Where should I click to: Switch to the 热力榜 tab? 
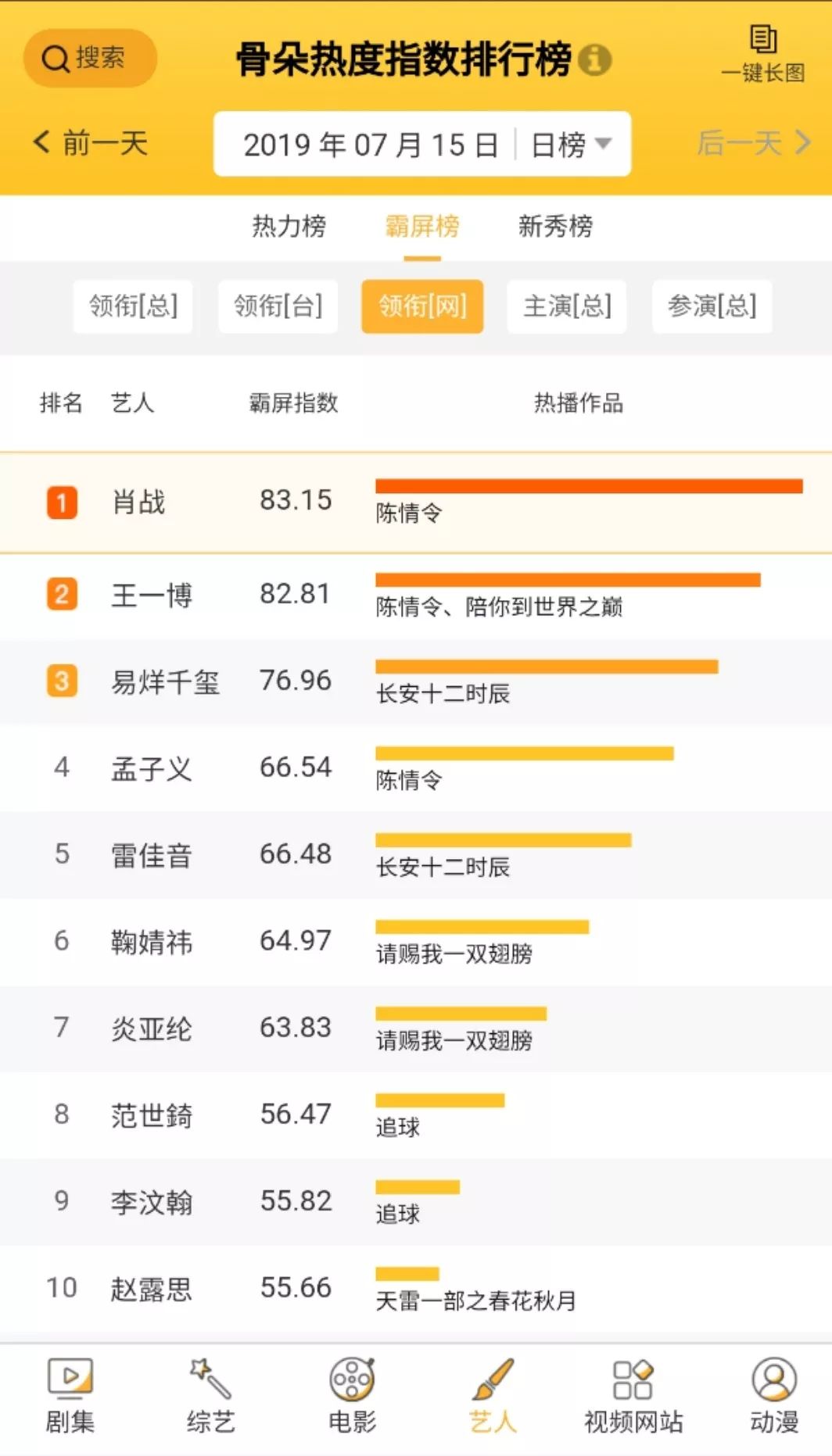click(x=289, y=227)
